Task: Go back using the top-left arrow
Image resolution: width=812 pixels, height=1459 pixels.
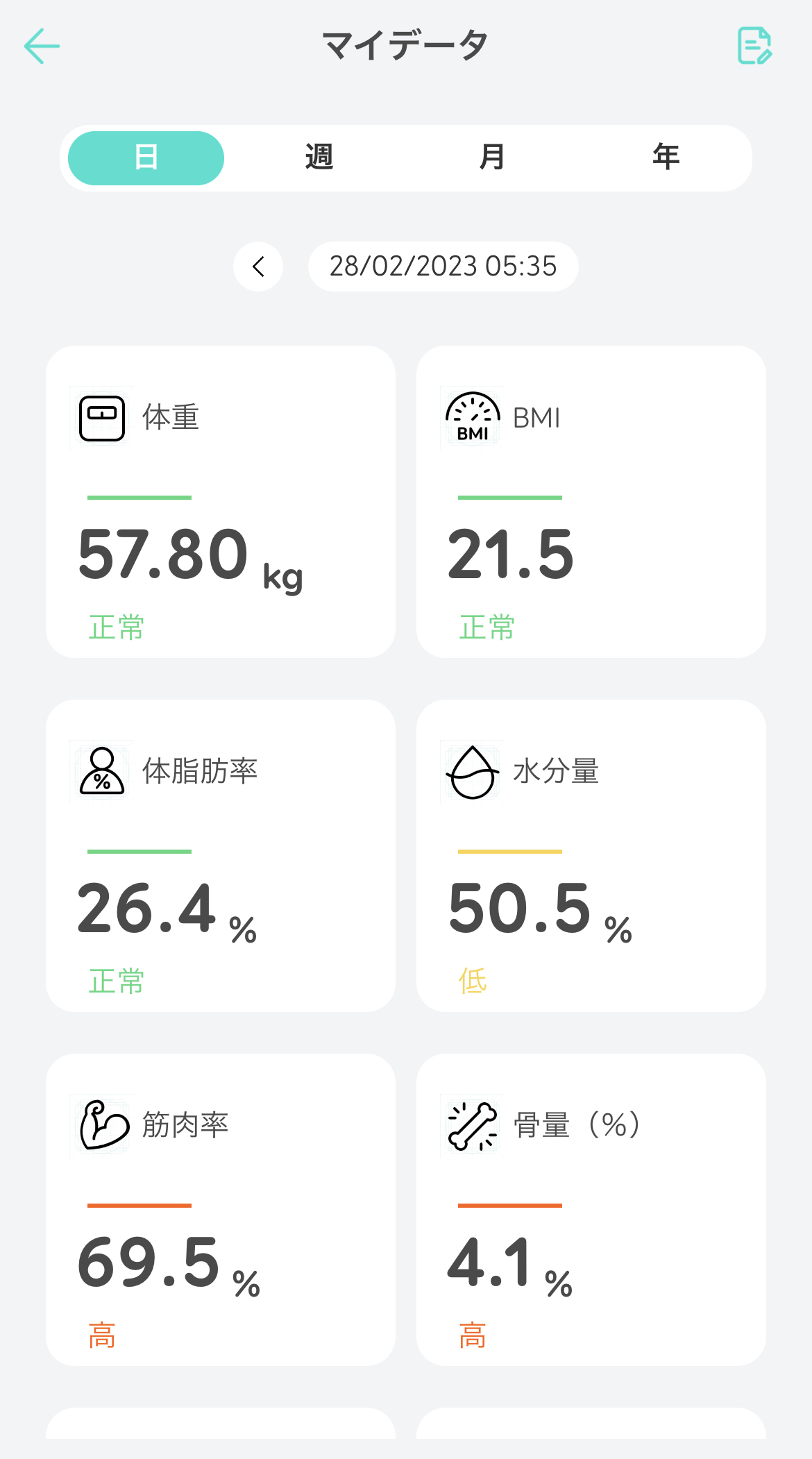Action: 42,46
